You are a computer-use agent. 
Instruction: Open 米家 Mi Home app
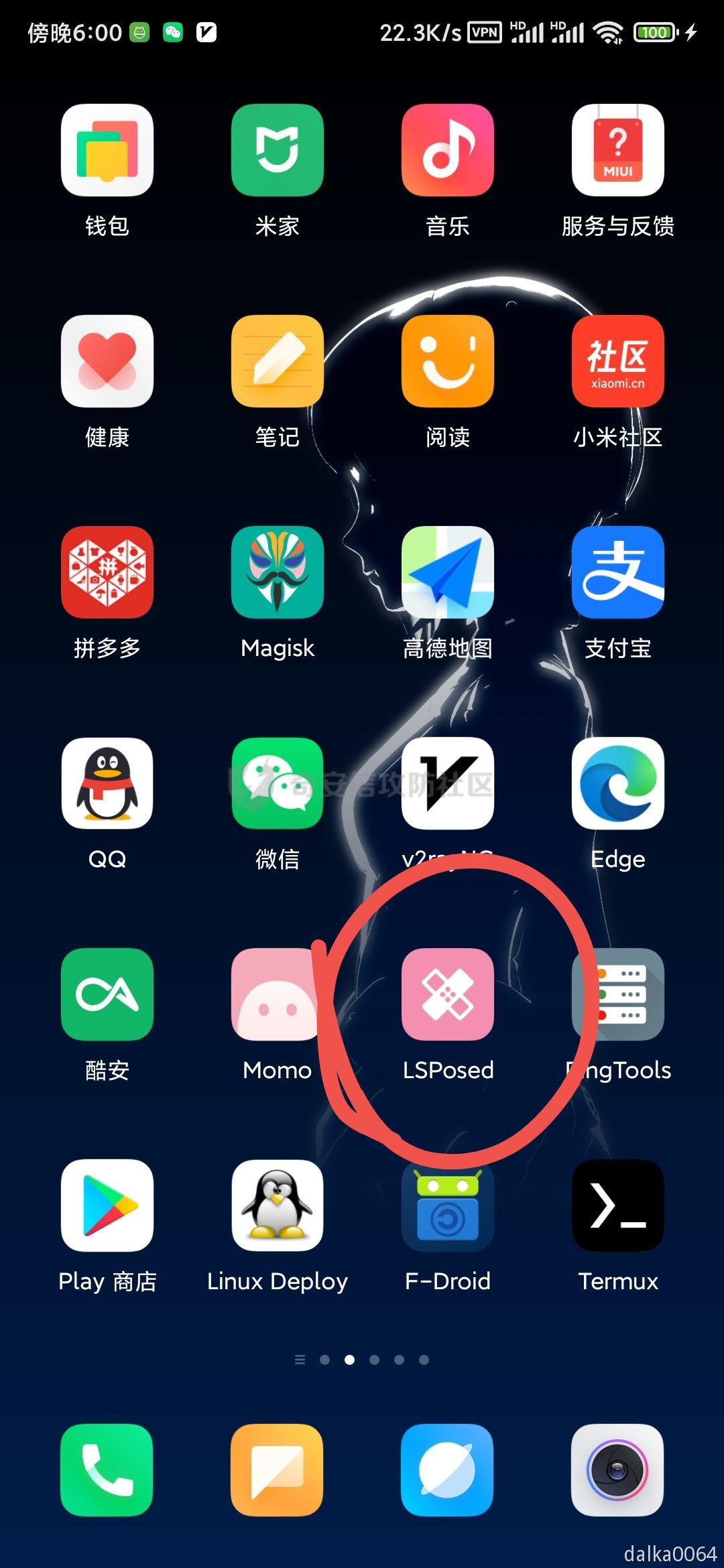[x=277, y=150]
